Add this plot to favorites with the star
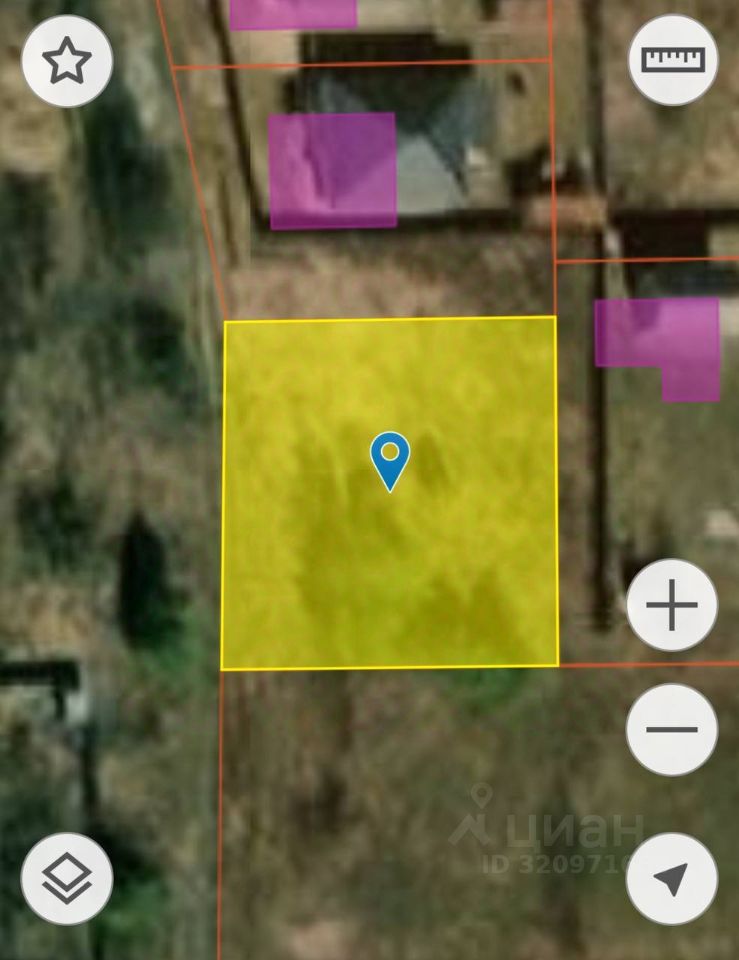 pos(67,61)
